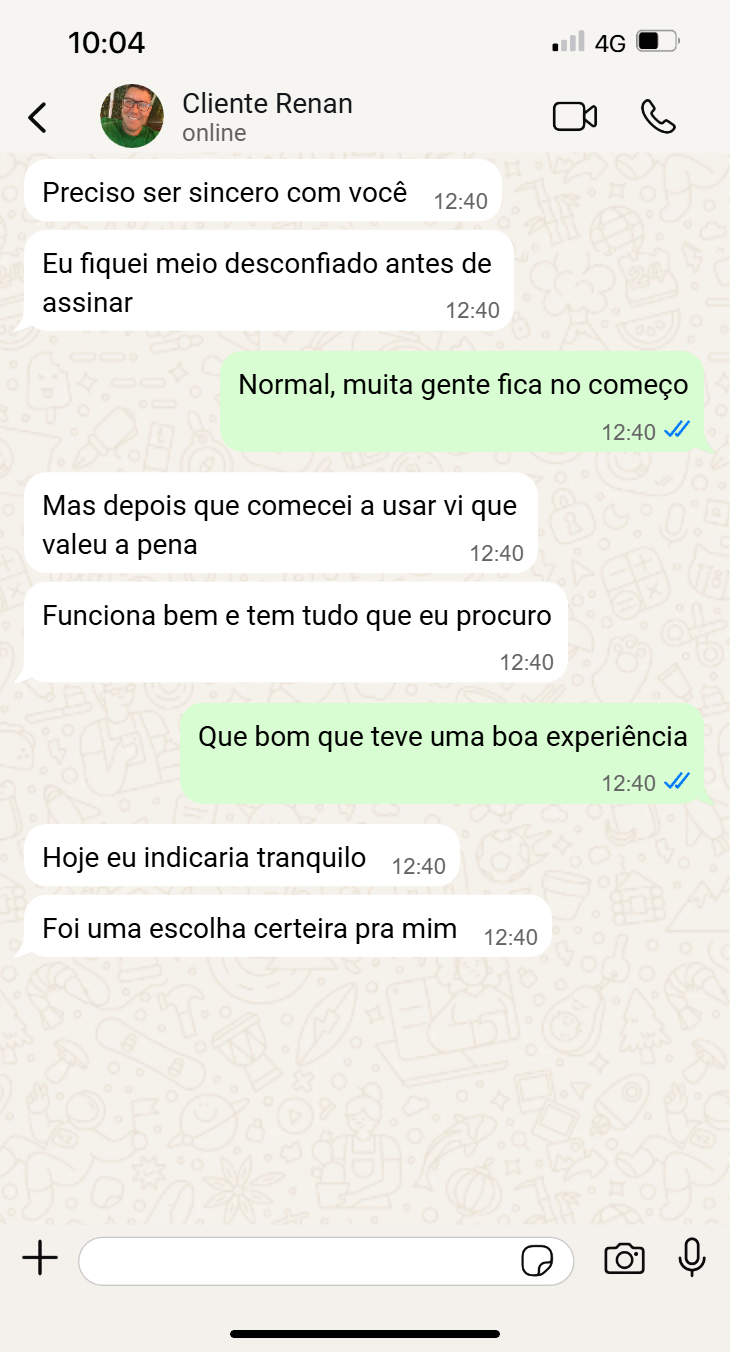Start a voice call with Cliente Renan
Screen dimensions: 730x1352
coord(658,117)
